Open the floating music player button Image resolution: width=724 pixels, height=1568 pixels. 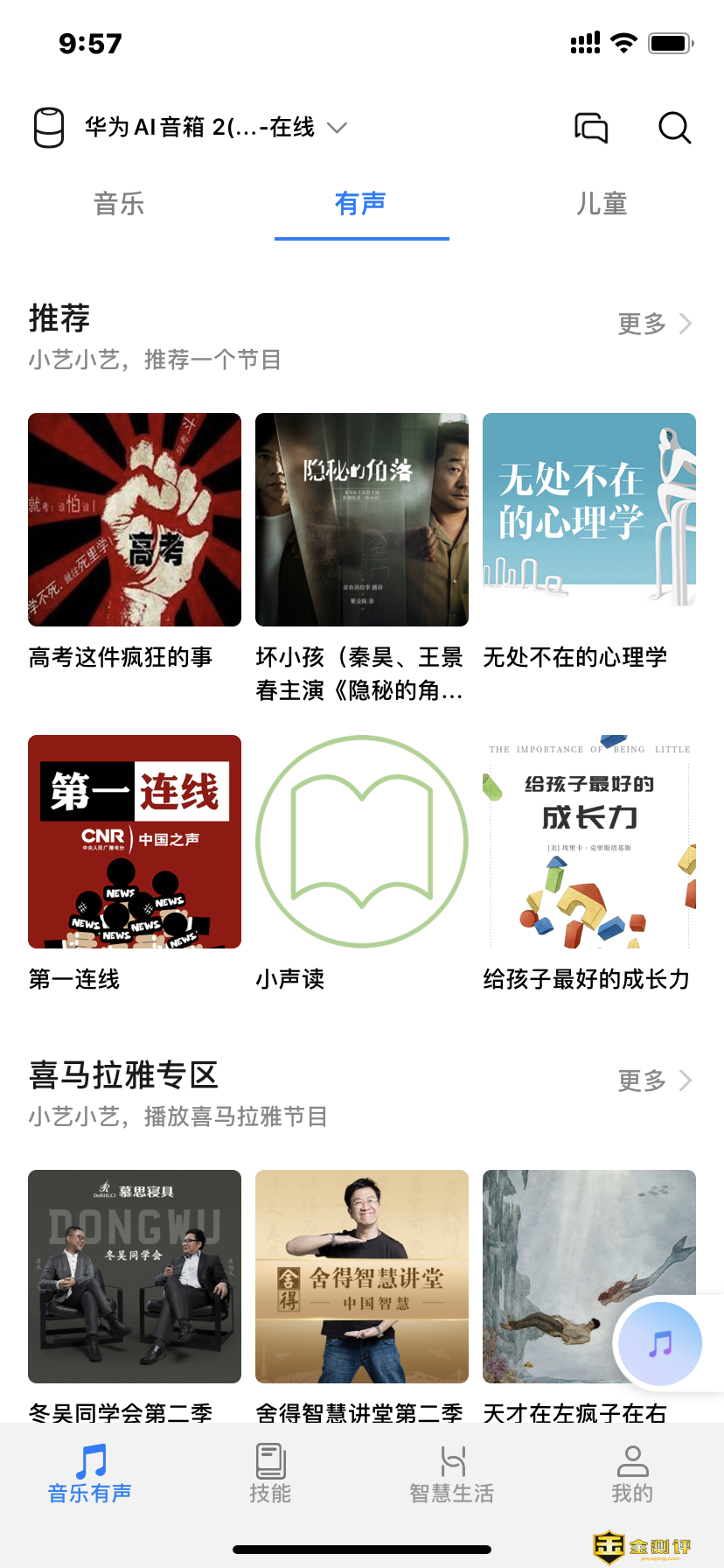click(660, 1343)
